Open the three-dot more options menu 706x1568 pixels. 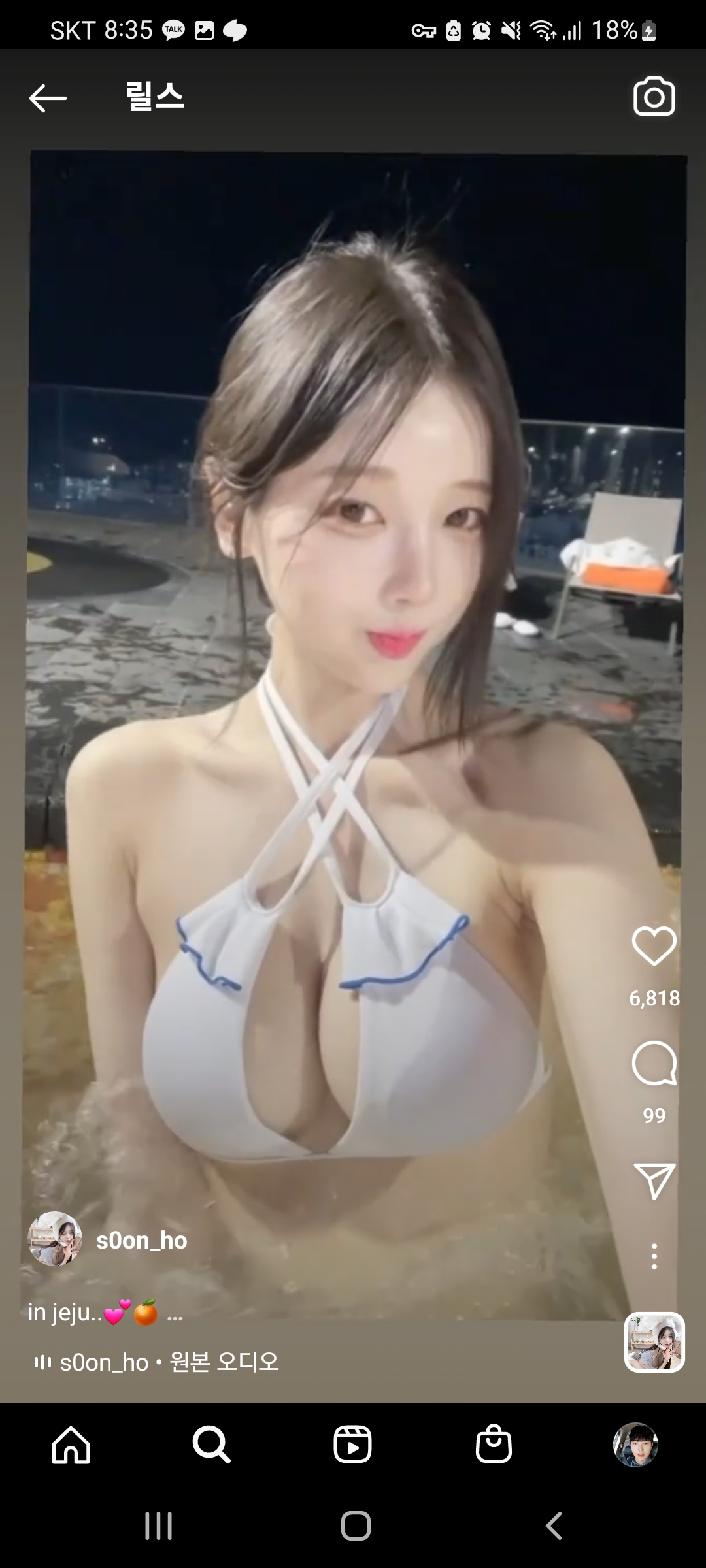point(654,1256)
